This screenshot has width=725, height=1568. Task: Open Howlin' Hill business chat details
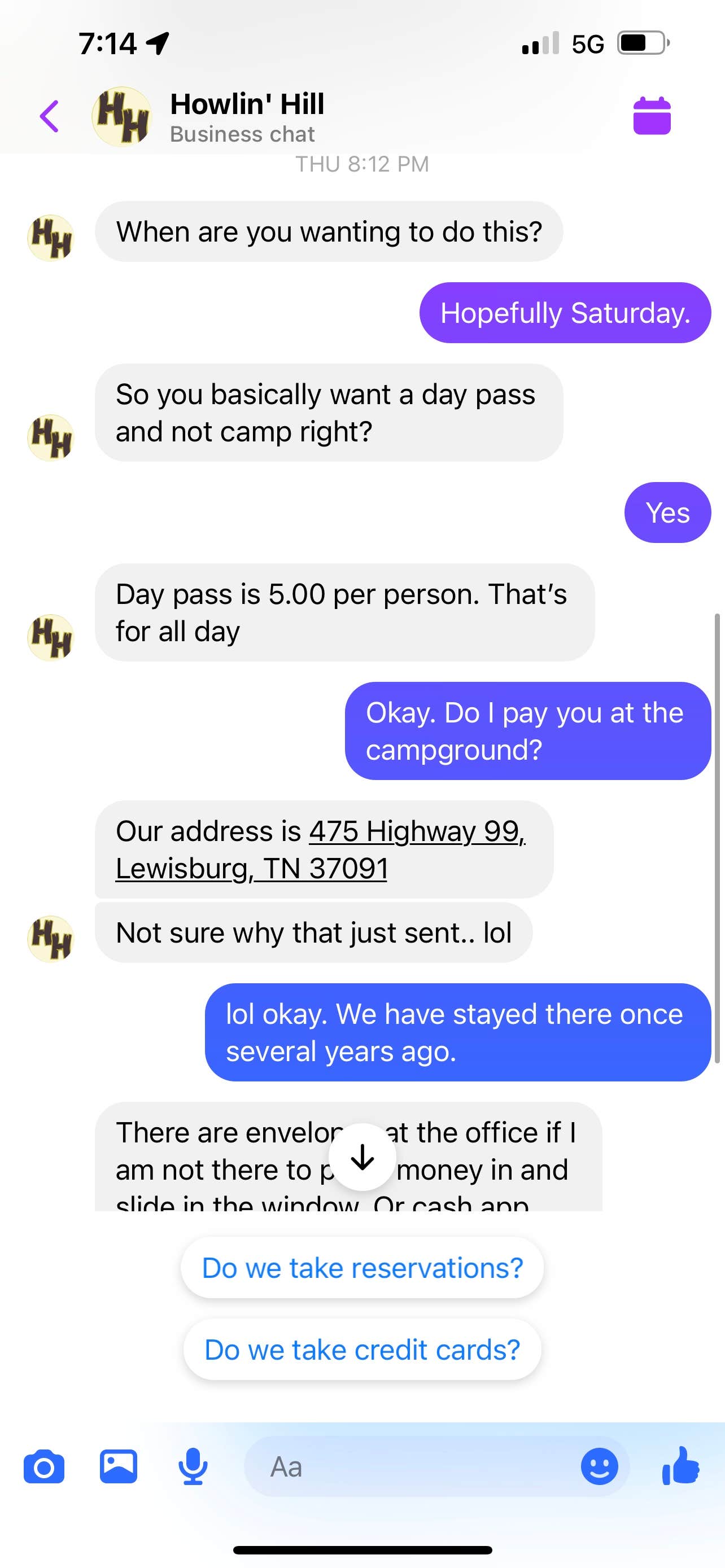point(247,116)
